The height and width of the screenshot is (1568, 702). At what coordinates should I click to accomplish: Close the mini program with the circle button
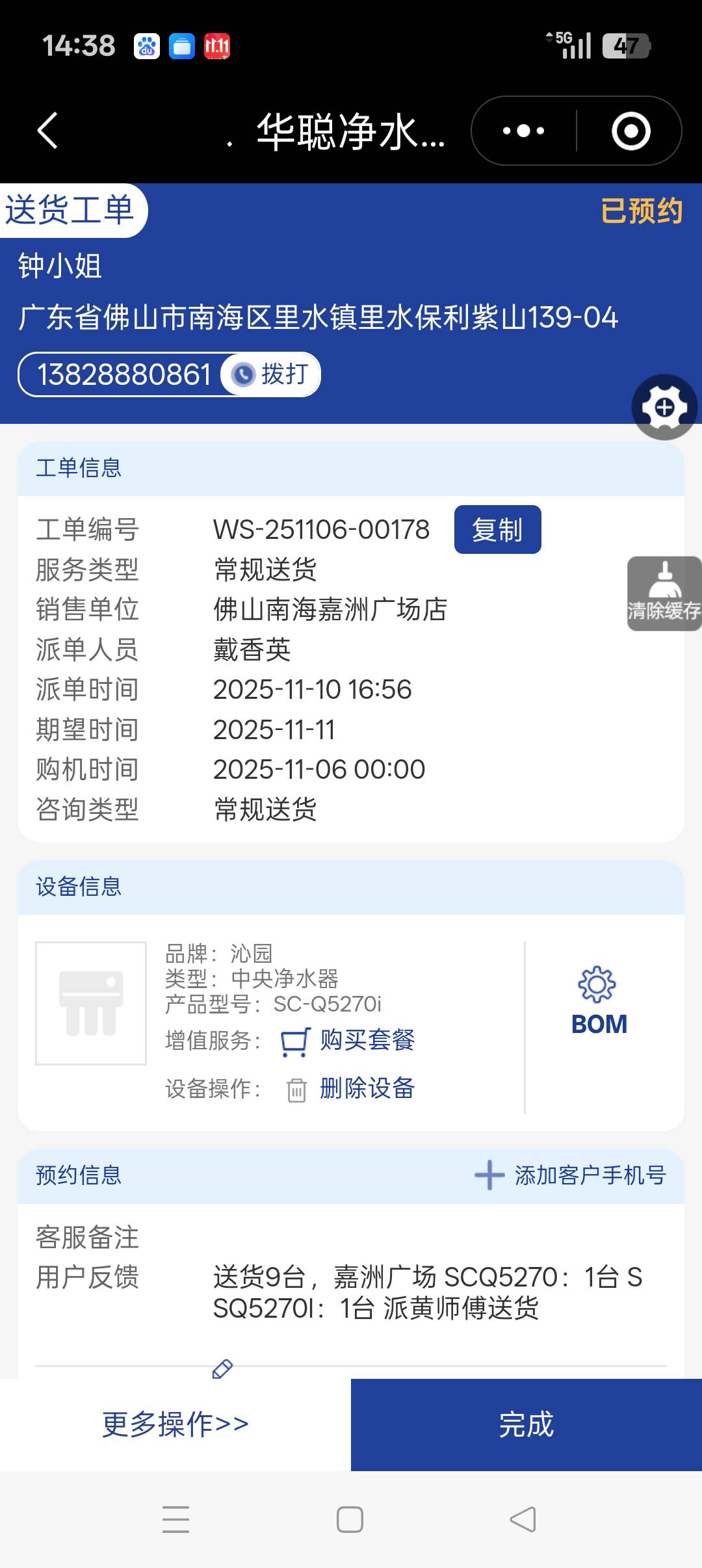click(x=630, y=131)
